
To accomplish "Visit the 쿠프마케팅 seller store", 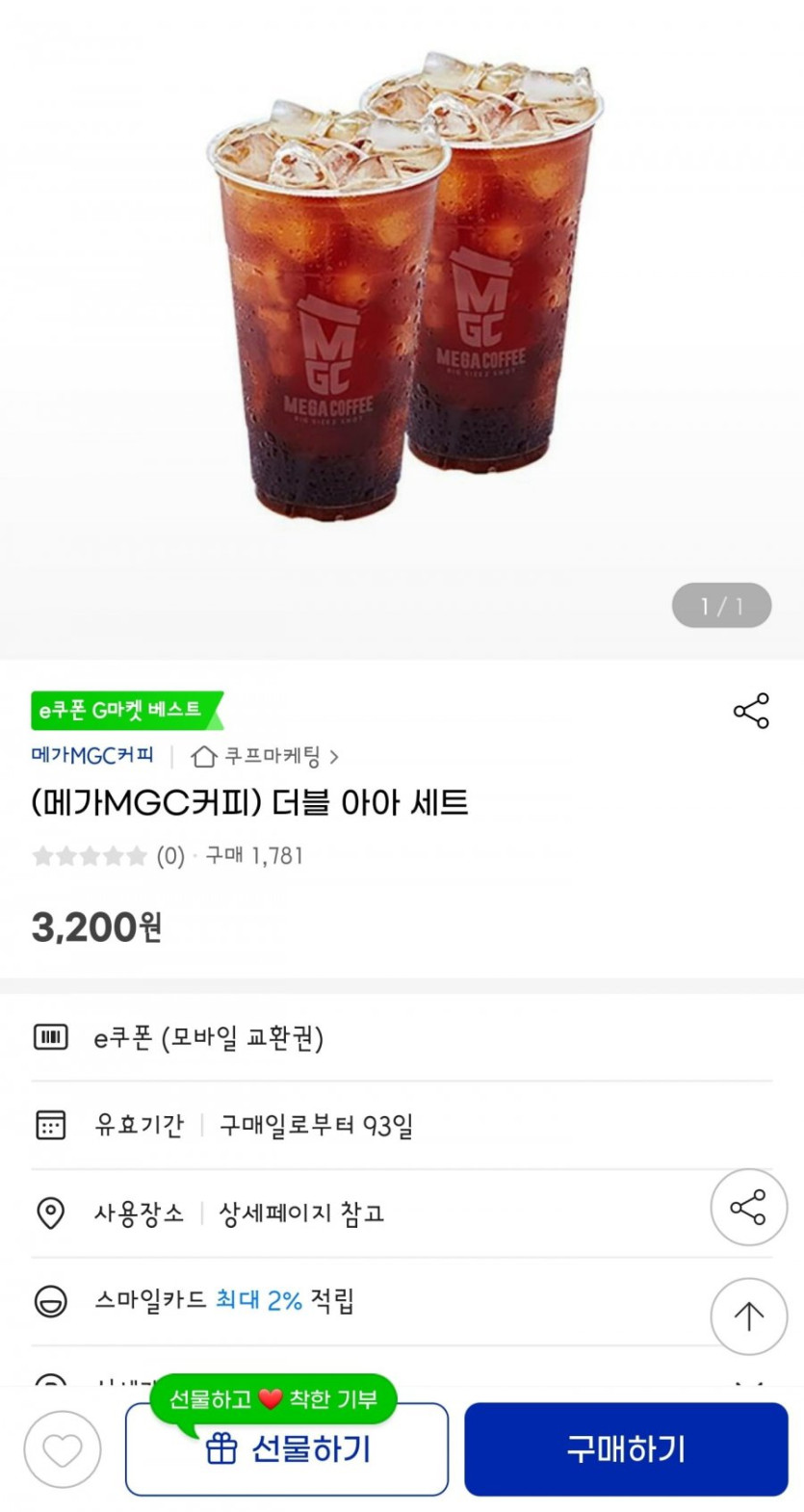I will pos(267,757).
